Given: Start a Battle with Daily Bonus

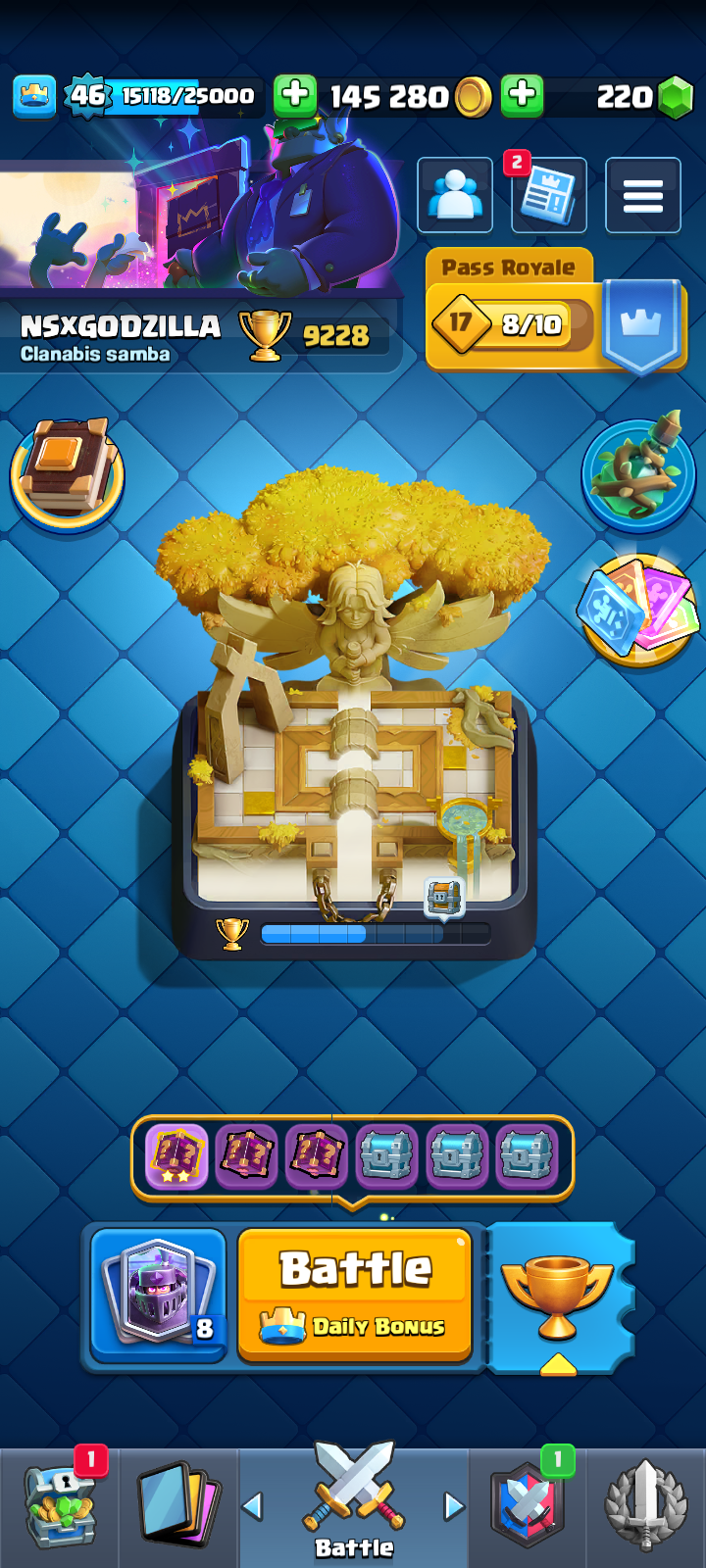Looking at the screenshot, I should point(355,1294).
